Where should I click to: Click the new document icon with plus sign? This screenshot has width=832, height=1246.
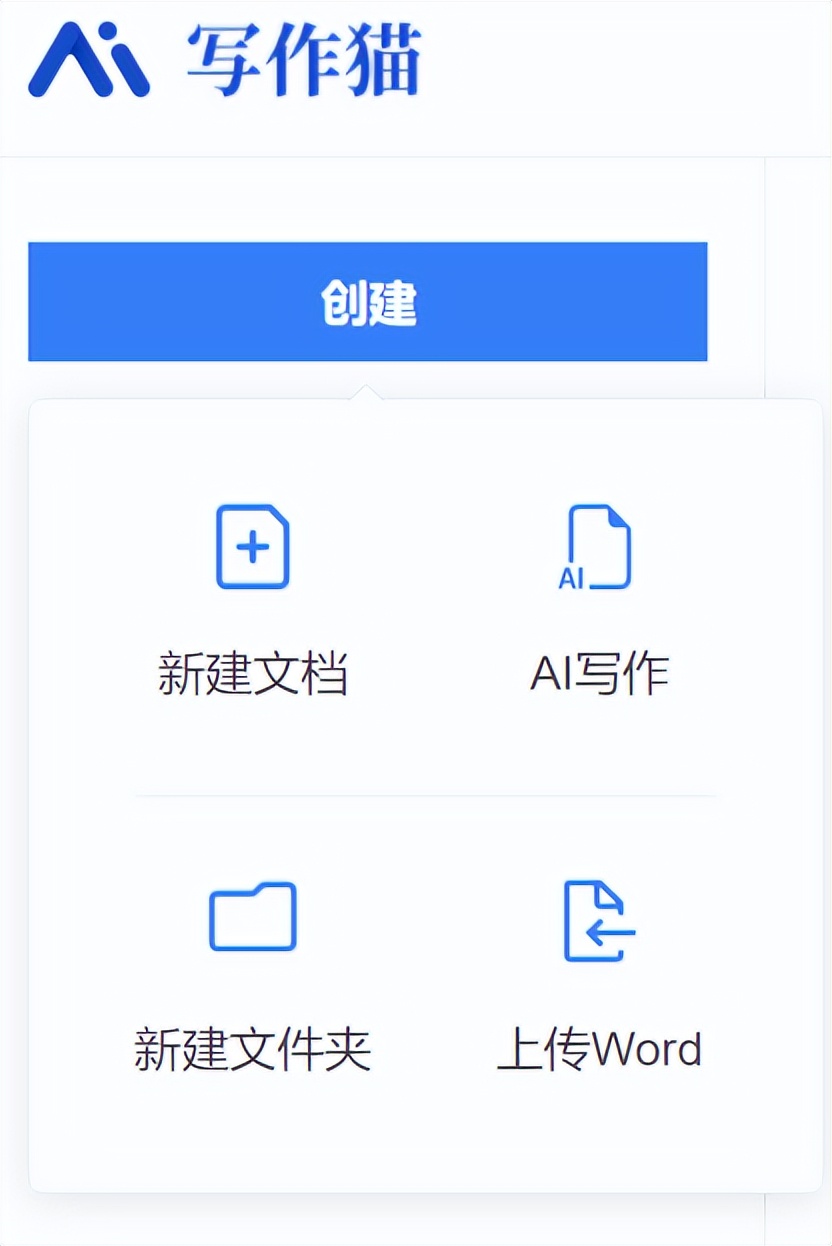point(252,548)
